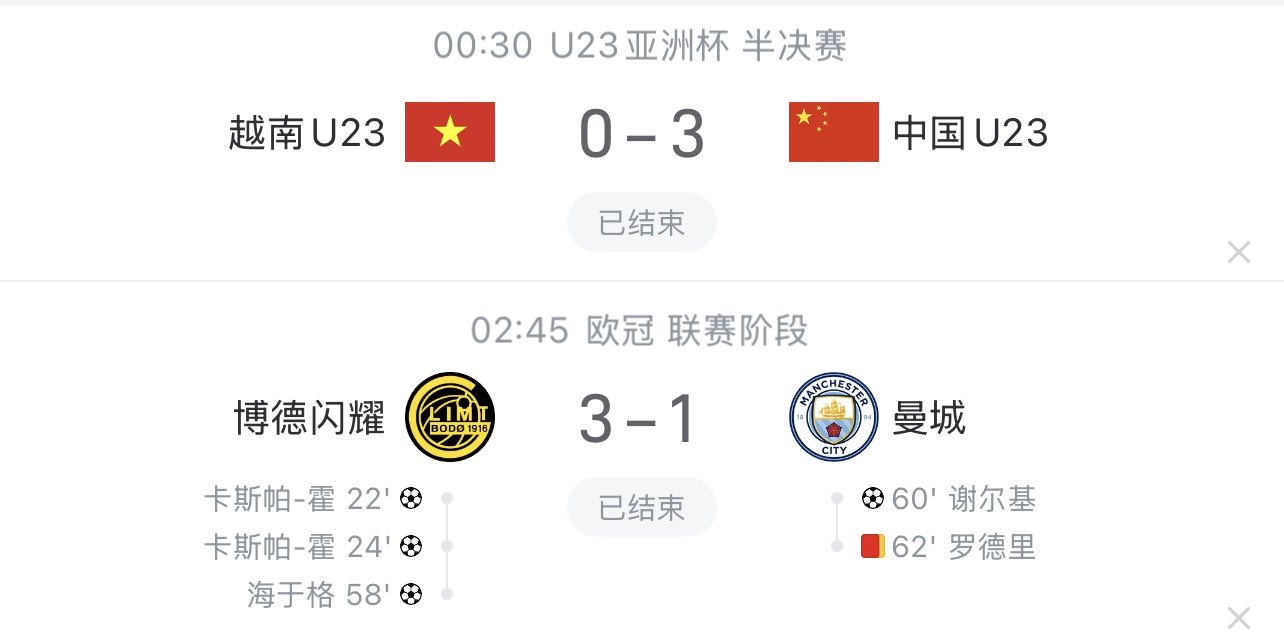The height and width of the screenshot is (644, 1284).
Task: Dismiss the U23亚洲杯 半决赛 match card
Action: click(x=1238, y=252)
